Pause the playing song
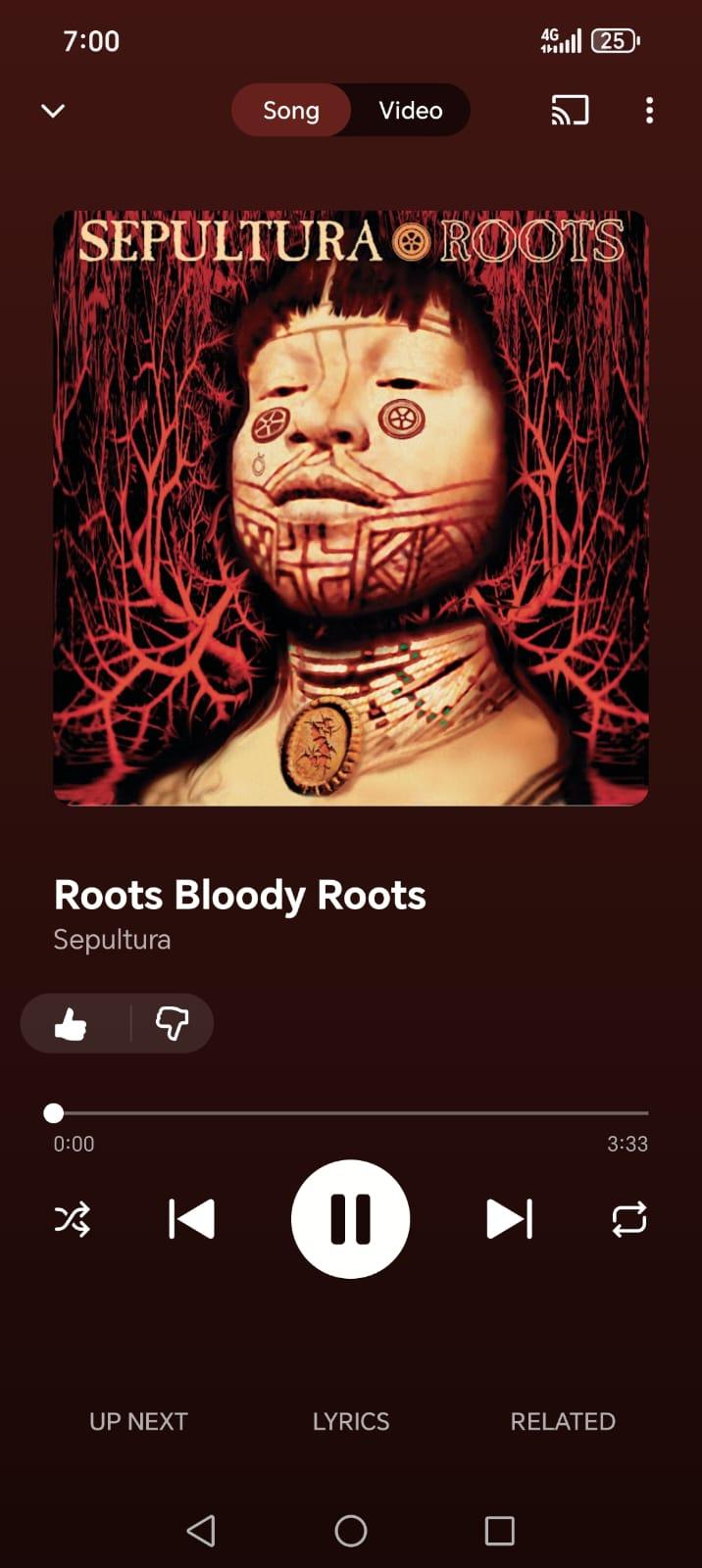The image size is (702, 1568). (350, 1219)
